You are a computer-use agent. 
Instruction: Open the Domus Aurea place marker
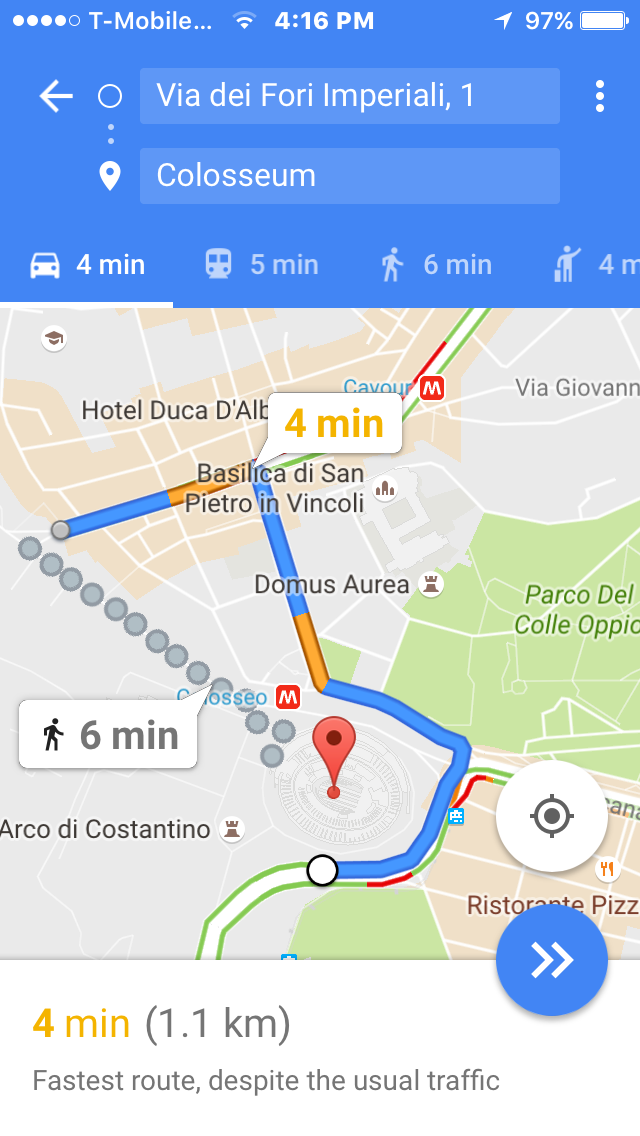click(431, 585)
